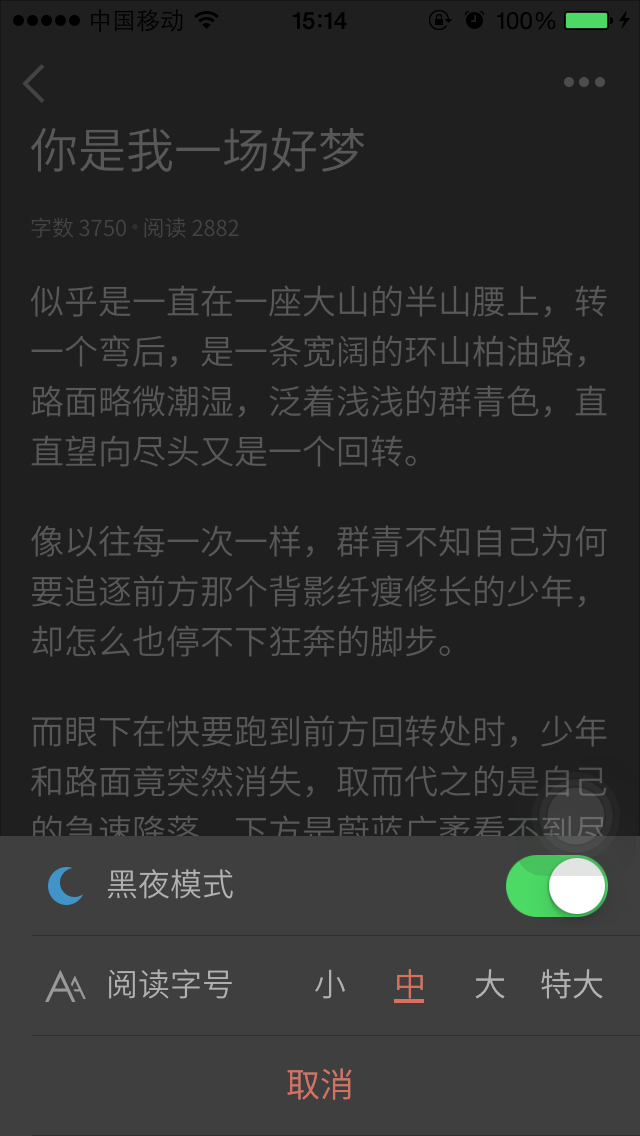Open the three-dot overflow menu
The height and width of the screenshot is (1136, 640).
tap(584, 83)
